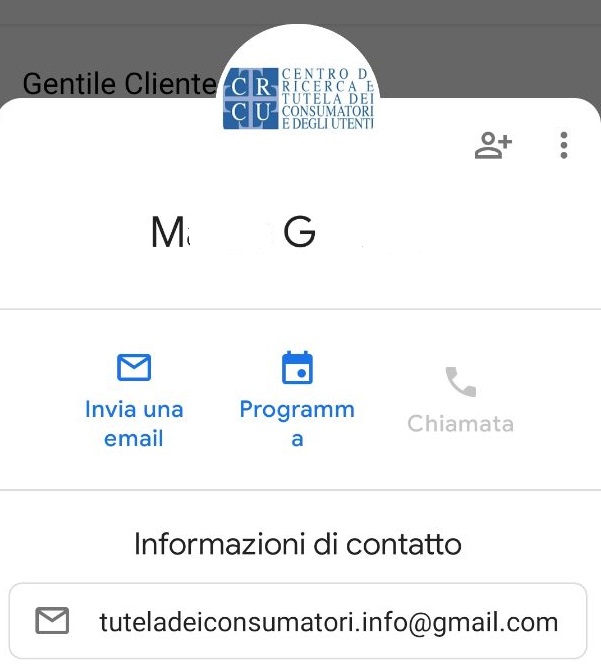Open the tuteladeiconsumatori.info@gmail.com row
Image resolution: width=601 pixels, height=669 pixels.
coord(298,622)
